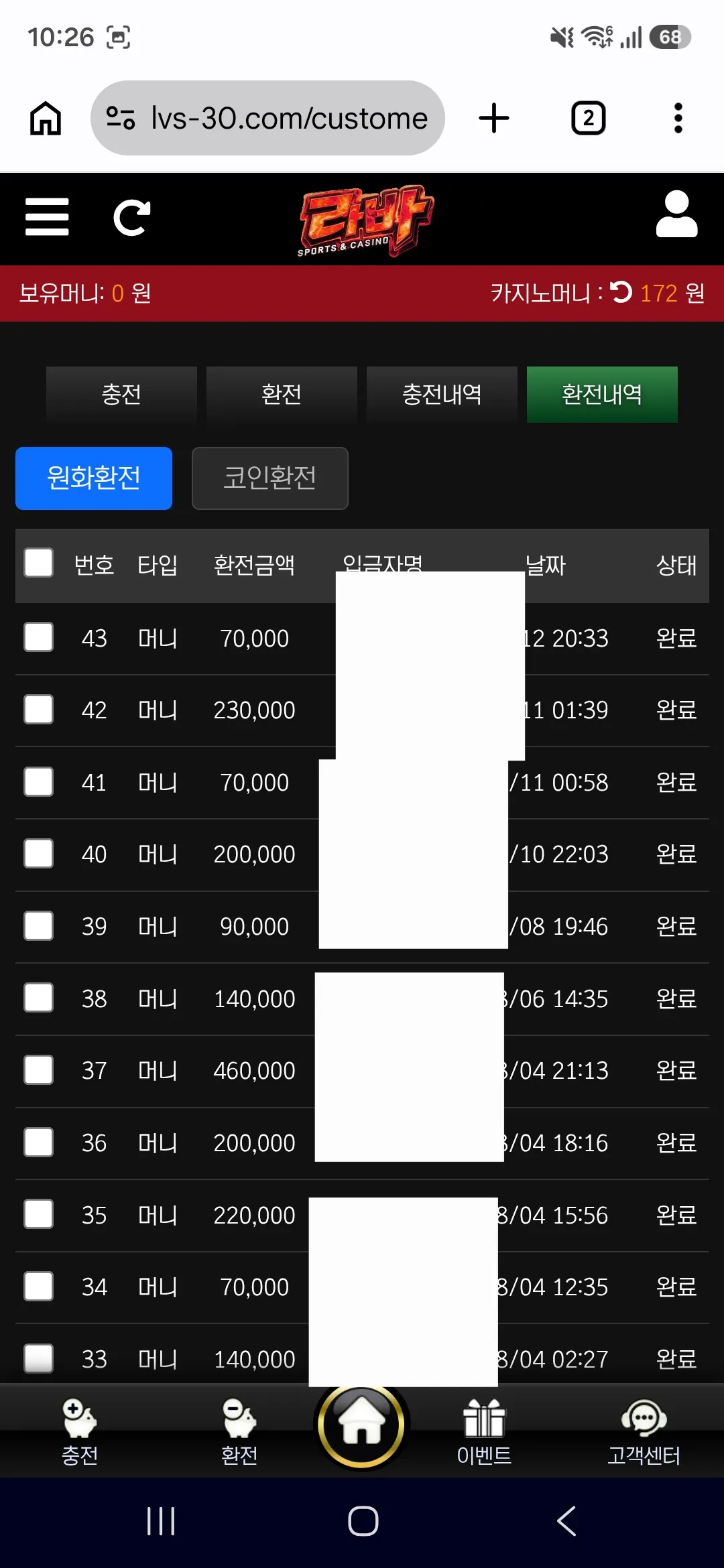724x1568 pixels.
Task: Select the 원화환전 button
Action: 94,478
